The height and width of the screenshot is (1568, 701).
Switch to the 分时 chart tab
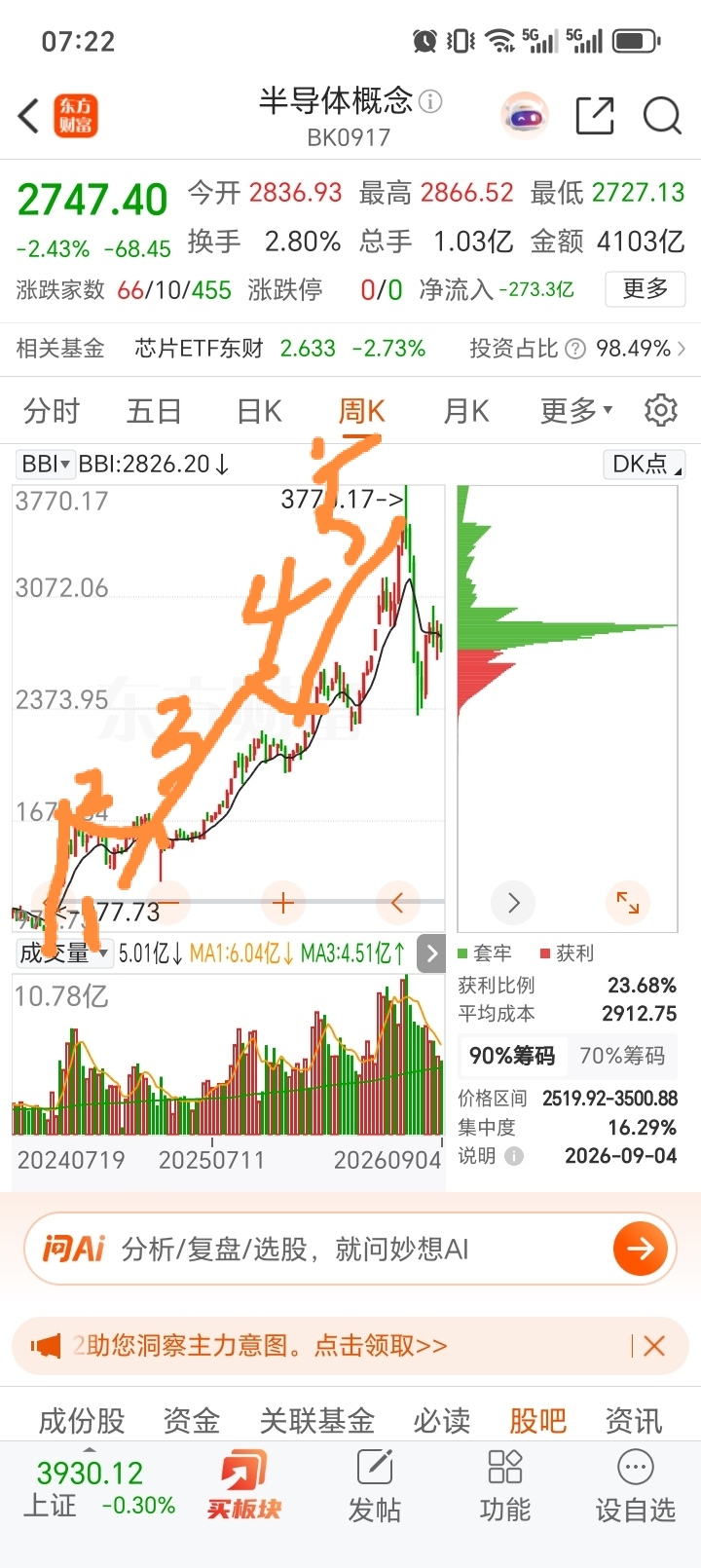(x=52, y=411)
